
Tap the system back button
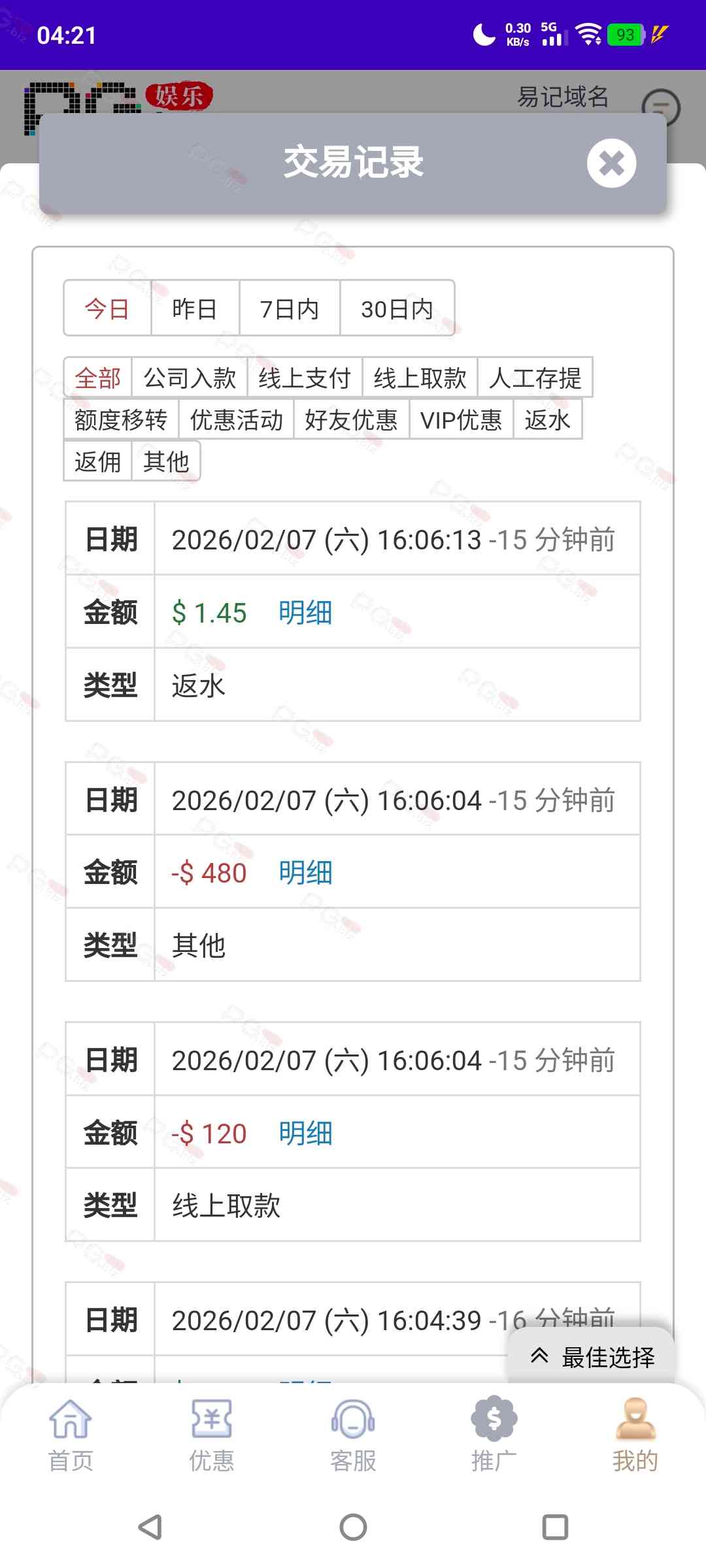pos(150,1527)
